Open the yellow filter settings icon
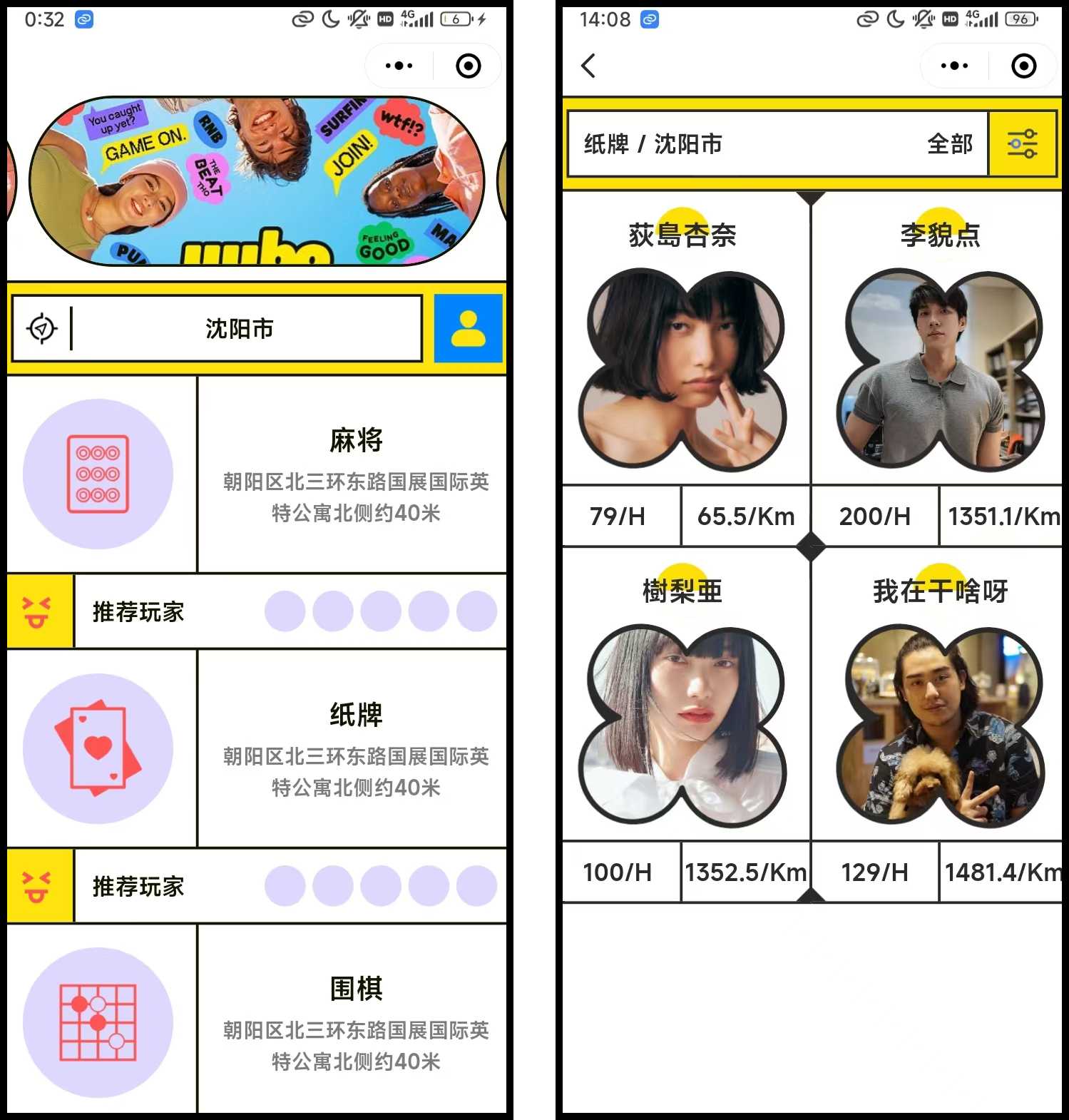 1022,143
